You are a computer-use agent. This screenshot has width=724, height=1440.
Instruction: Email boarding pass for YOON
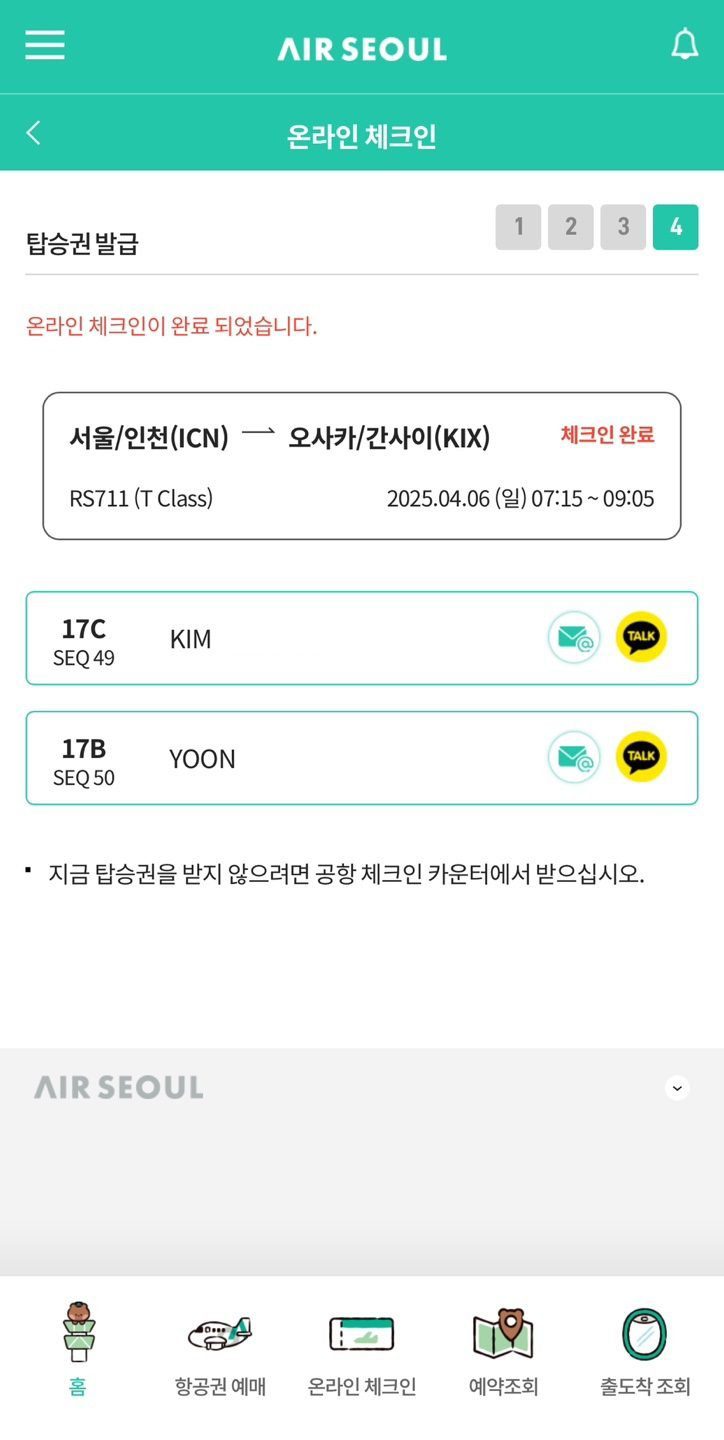pos(574,758)
